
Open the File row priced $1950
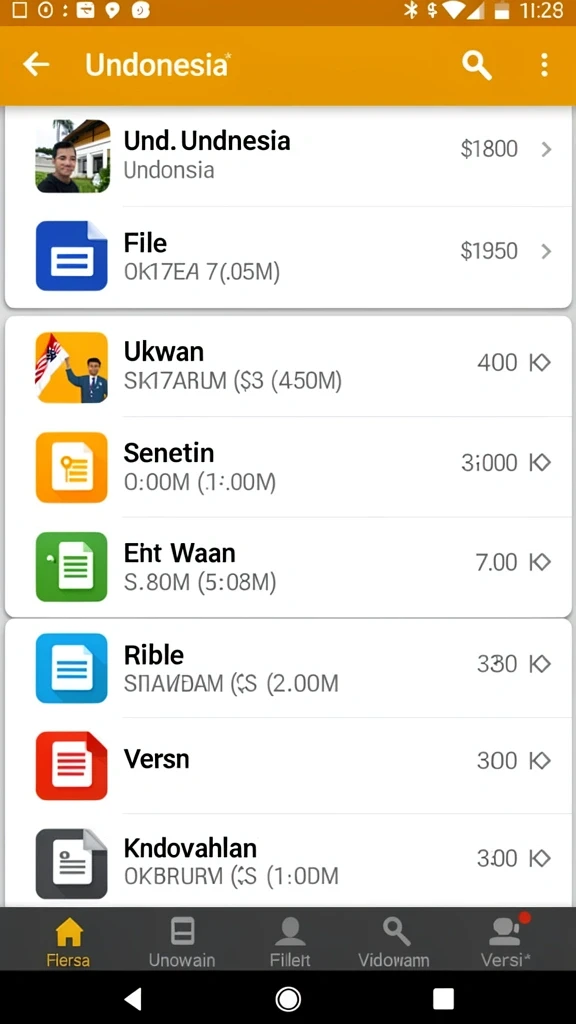click(288, 257)
